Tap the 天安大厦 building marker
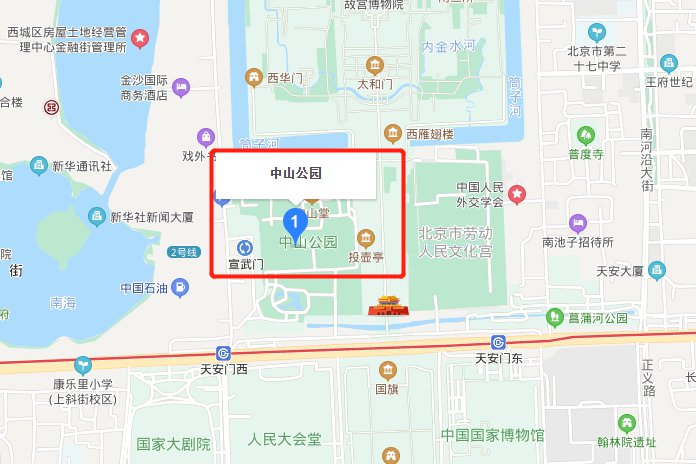Viewport: 696px width, 464px height. pos(655,269)
